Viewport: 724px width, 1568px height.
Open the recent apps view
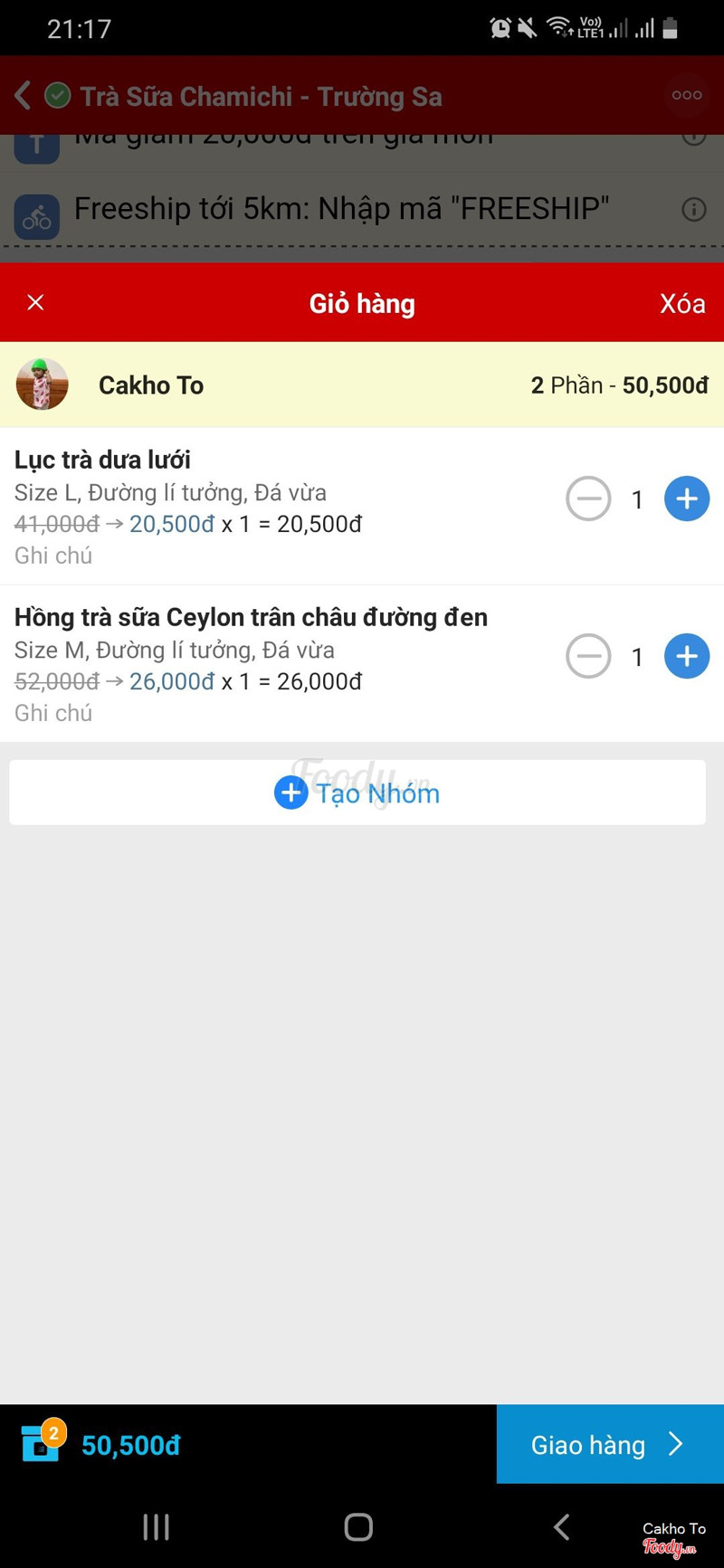click(x=156, y=1527)
